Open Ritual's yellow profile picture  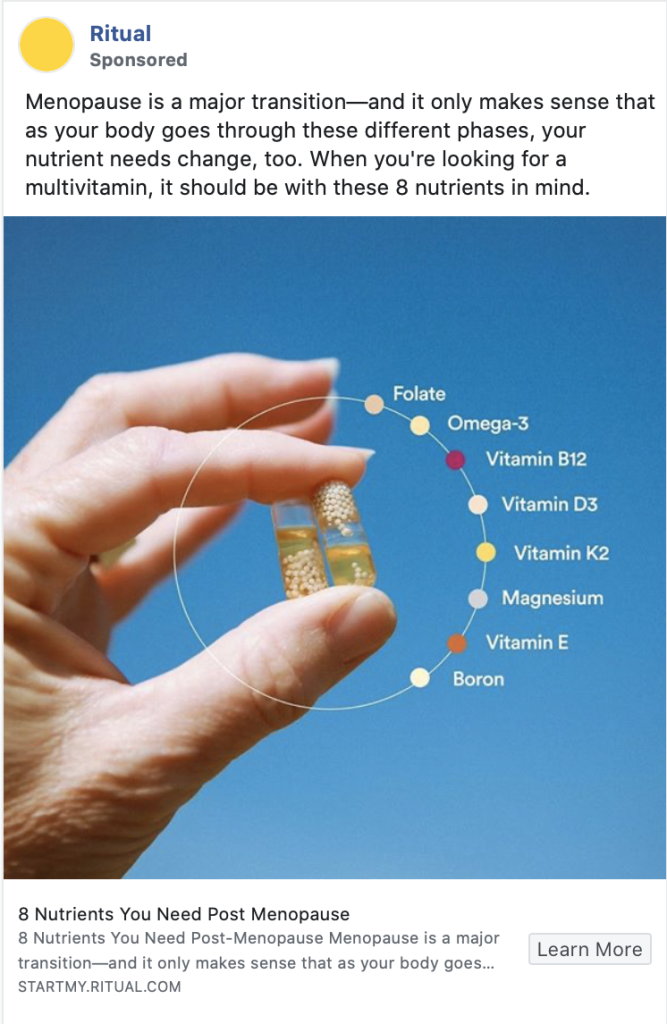[47, 45]
